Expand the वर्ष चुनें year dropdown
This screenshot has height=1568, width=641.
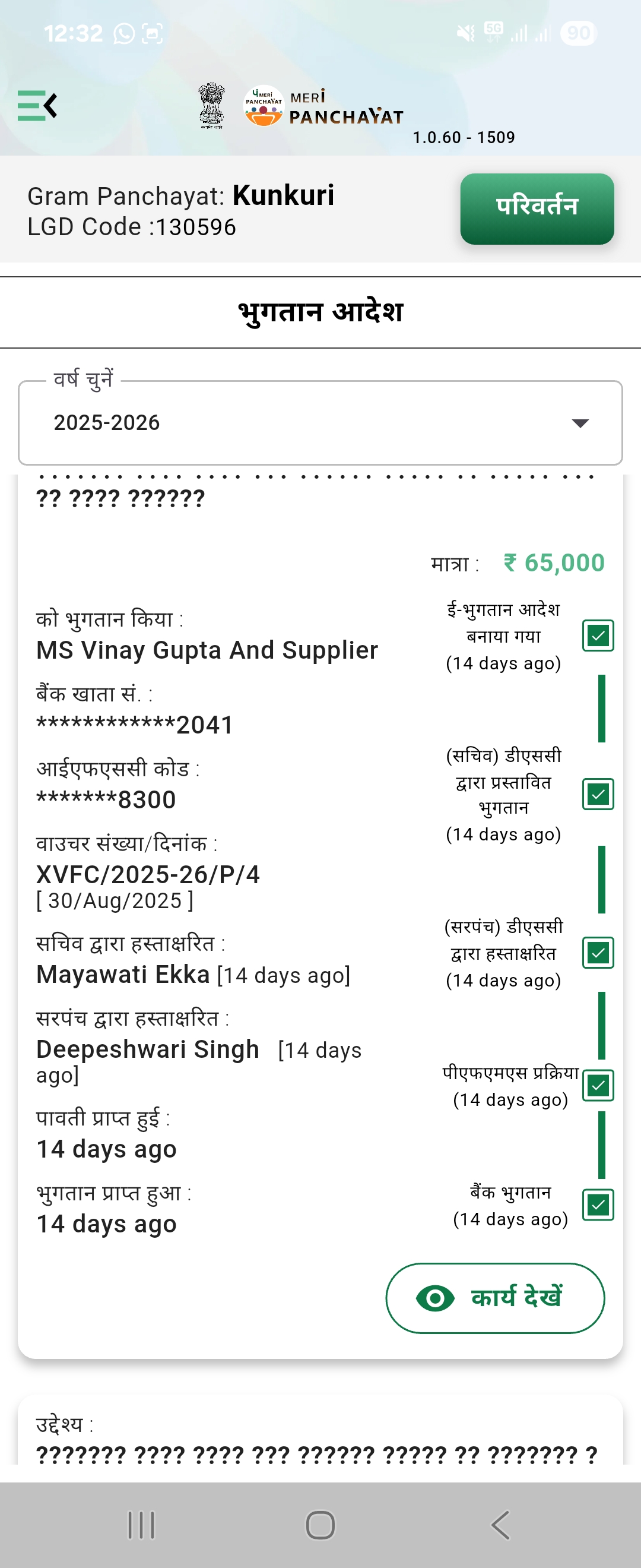click(320, 422)
